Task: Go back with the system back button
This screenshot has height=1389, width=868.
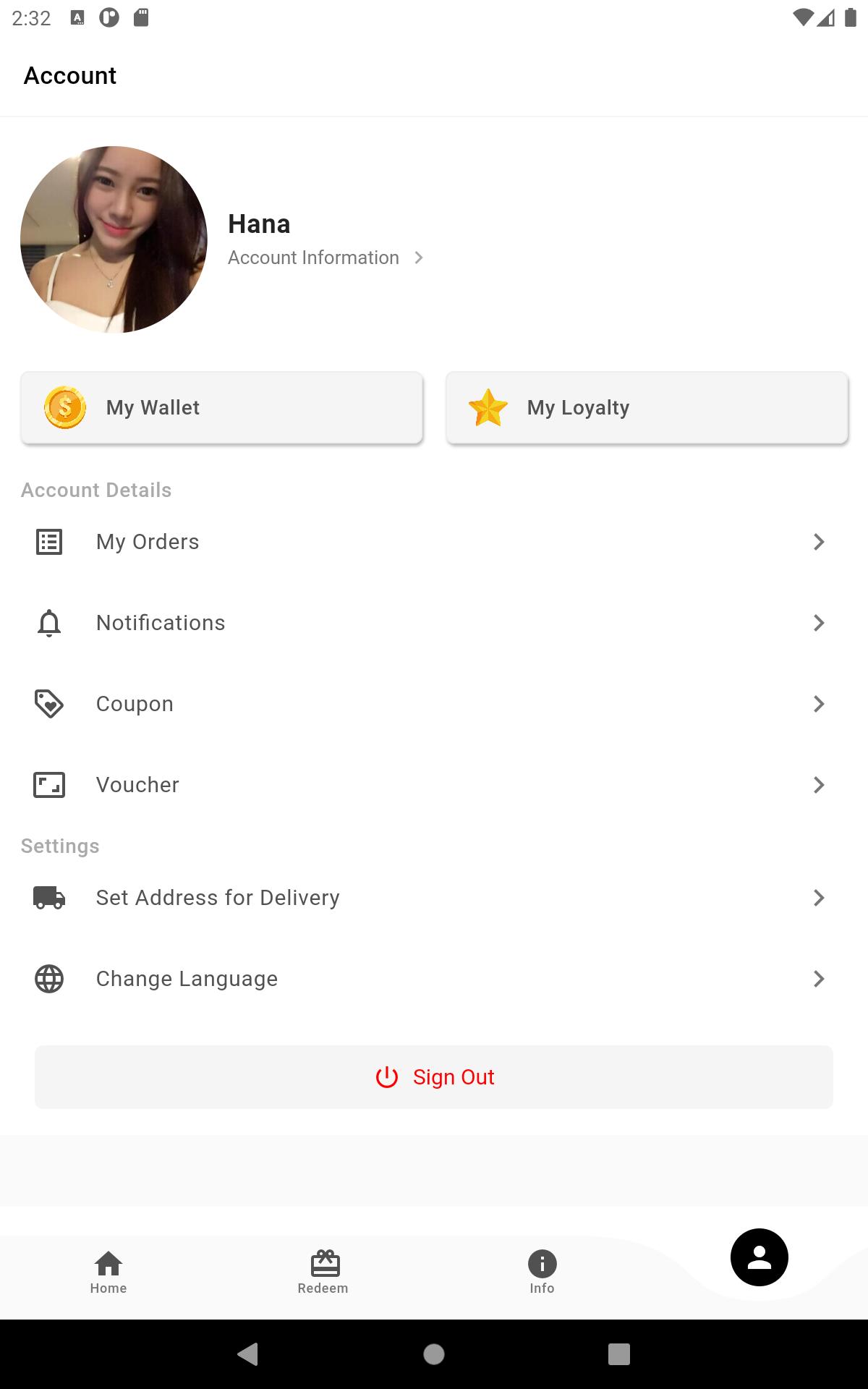Action: point(248,1354)
